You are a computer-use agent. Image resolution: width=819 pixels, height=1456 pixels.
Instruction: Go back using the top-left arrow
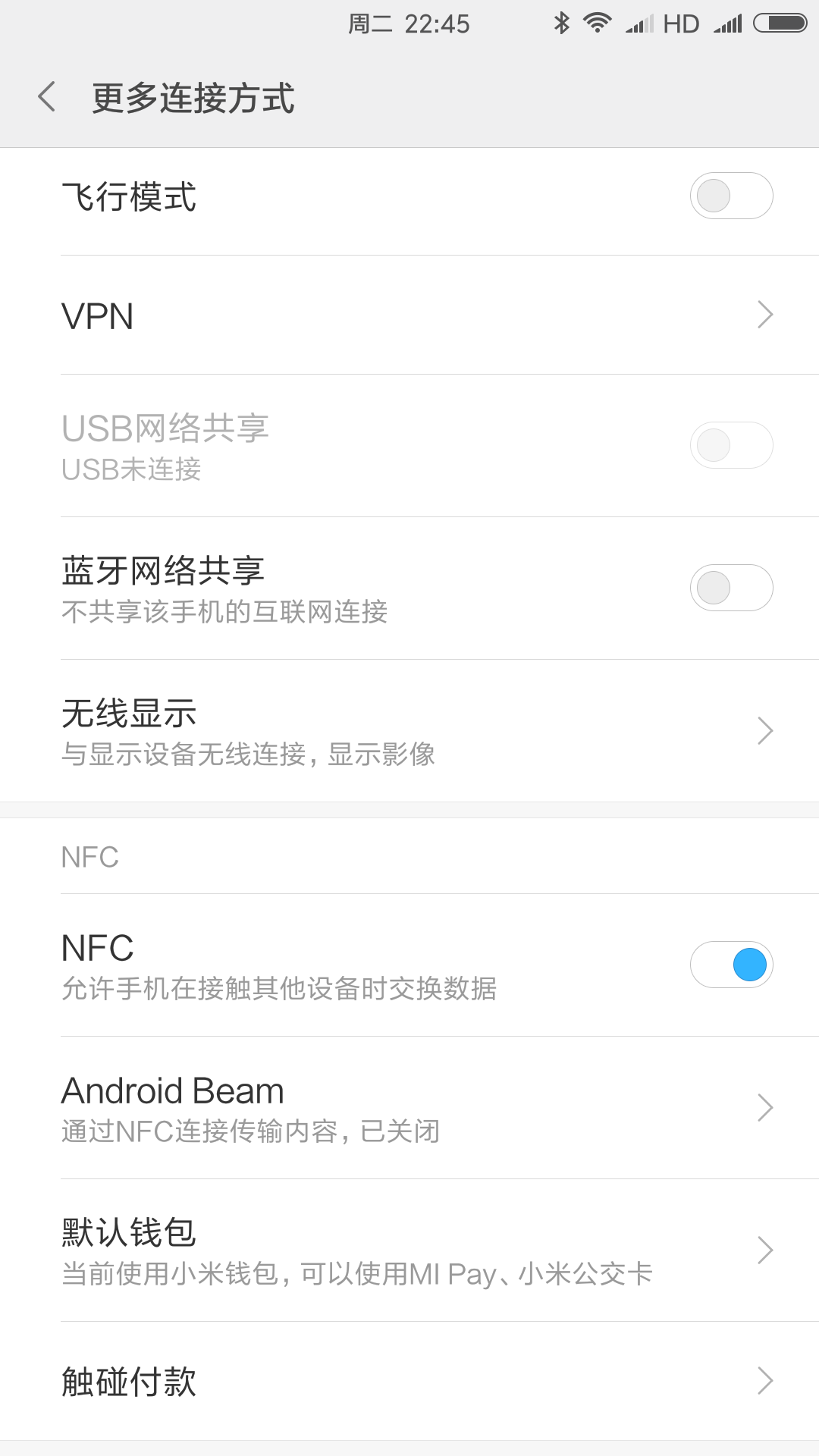click(47, 97)
